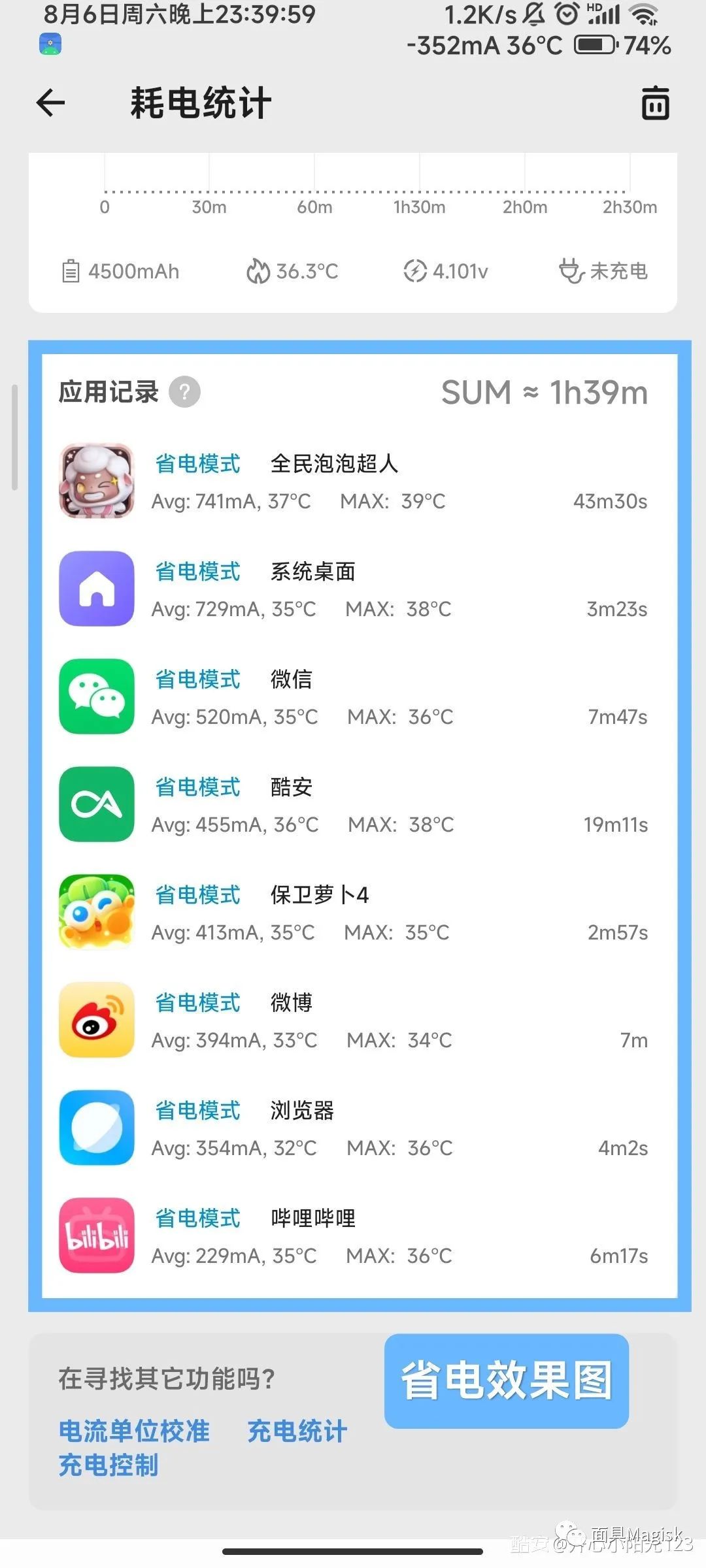Tap the 2h30m mark on the usage timeline
This screenshot has height=1568, width=706.
[629, 207]
